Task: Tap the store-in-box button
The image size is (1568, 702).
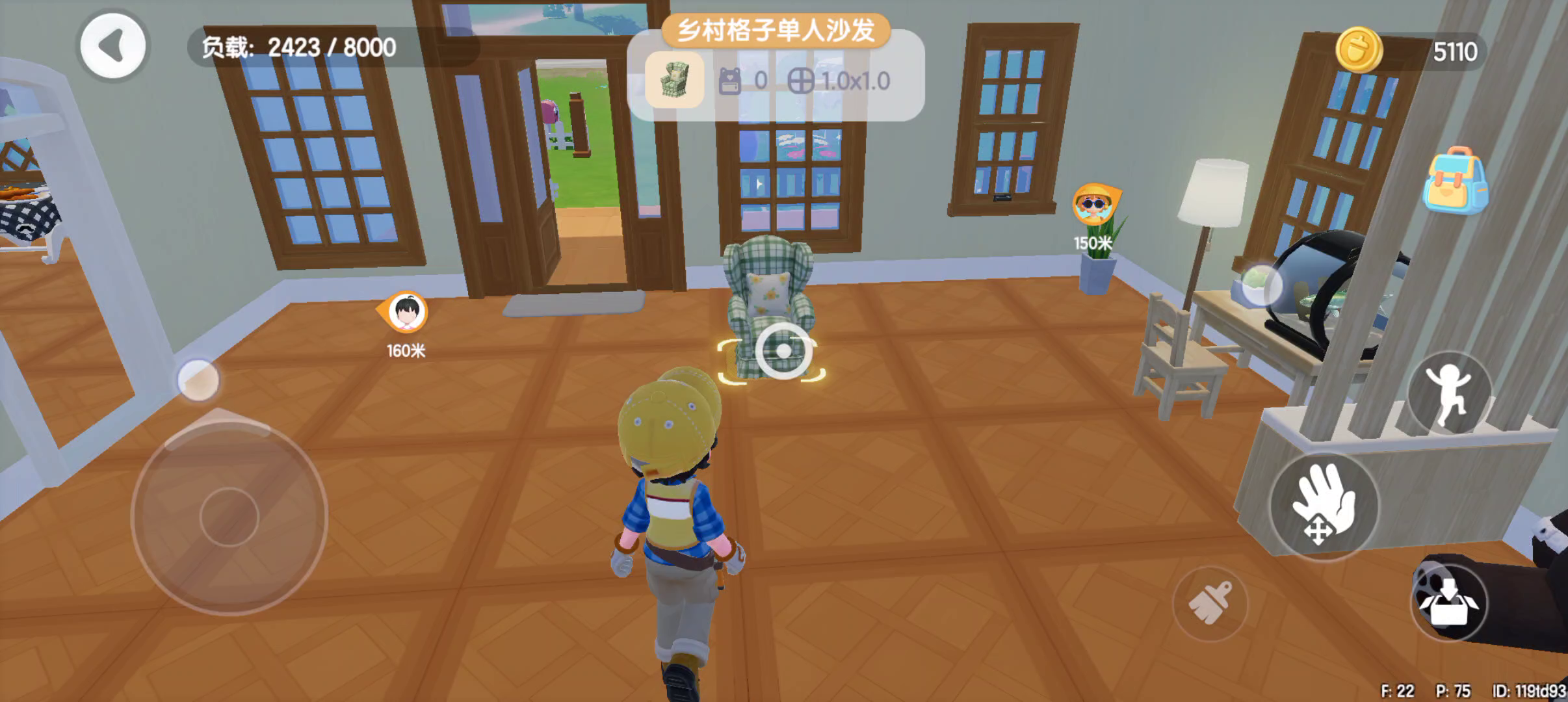Action: [x=1448, y=603]
